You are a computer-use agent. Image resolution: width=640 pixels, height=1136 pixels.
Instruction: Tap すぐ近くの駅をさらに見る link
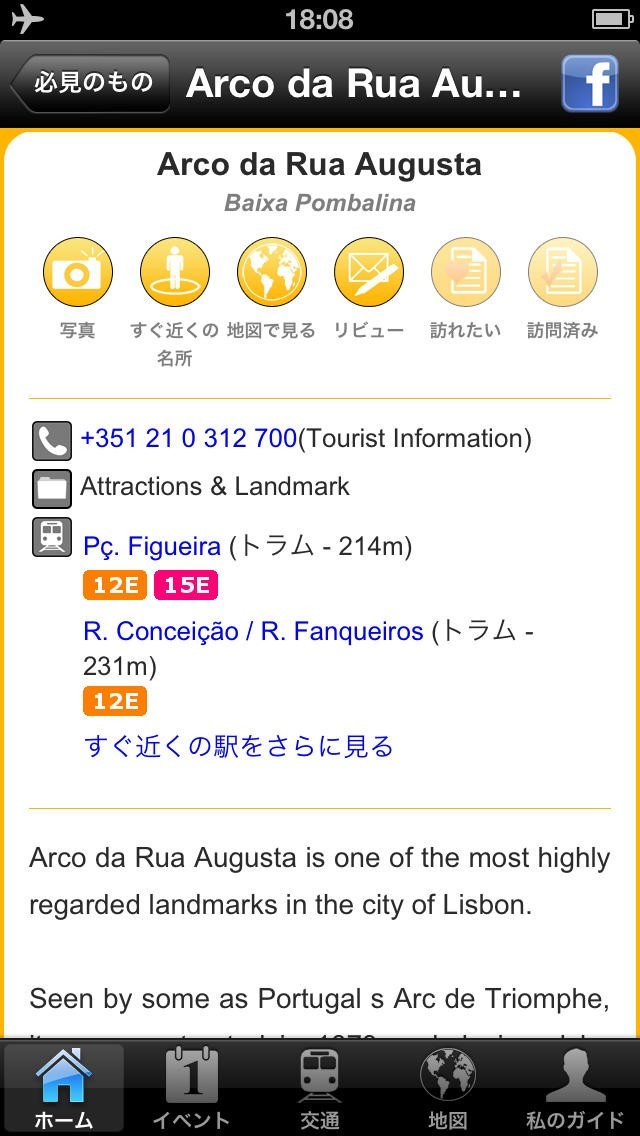click(238, 746)
